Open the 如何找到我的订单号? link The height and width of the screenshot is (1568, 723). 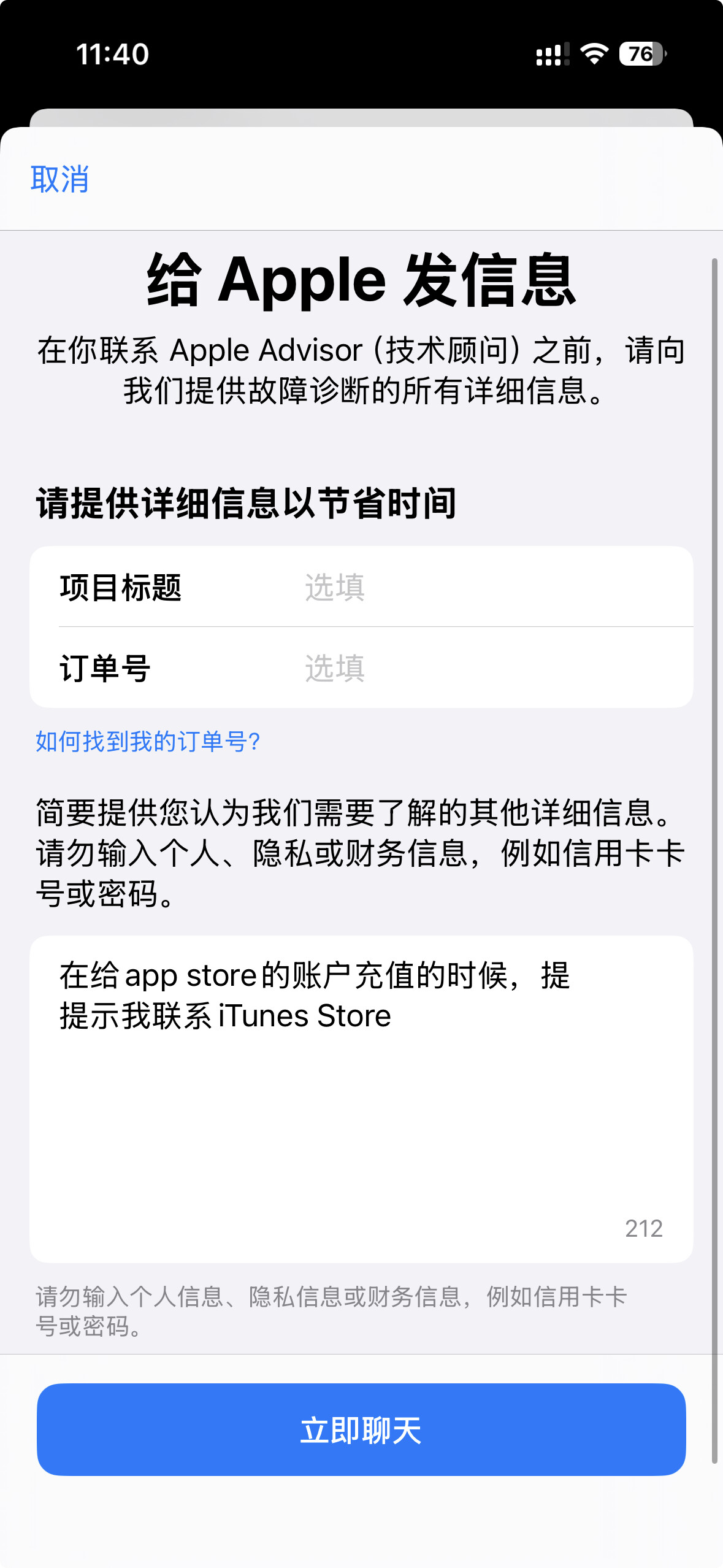click(148, 741)
